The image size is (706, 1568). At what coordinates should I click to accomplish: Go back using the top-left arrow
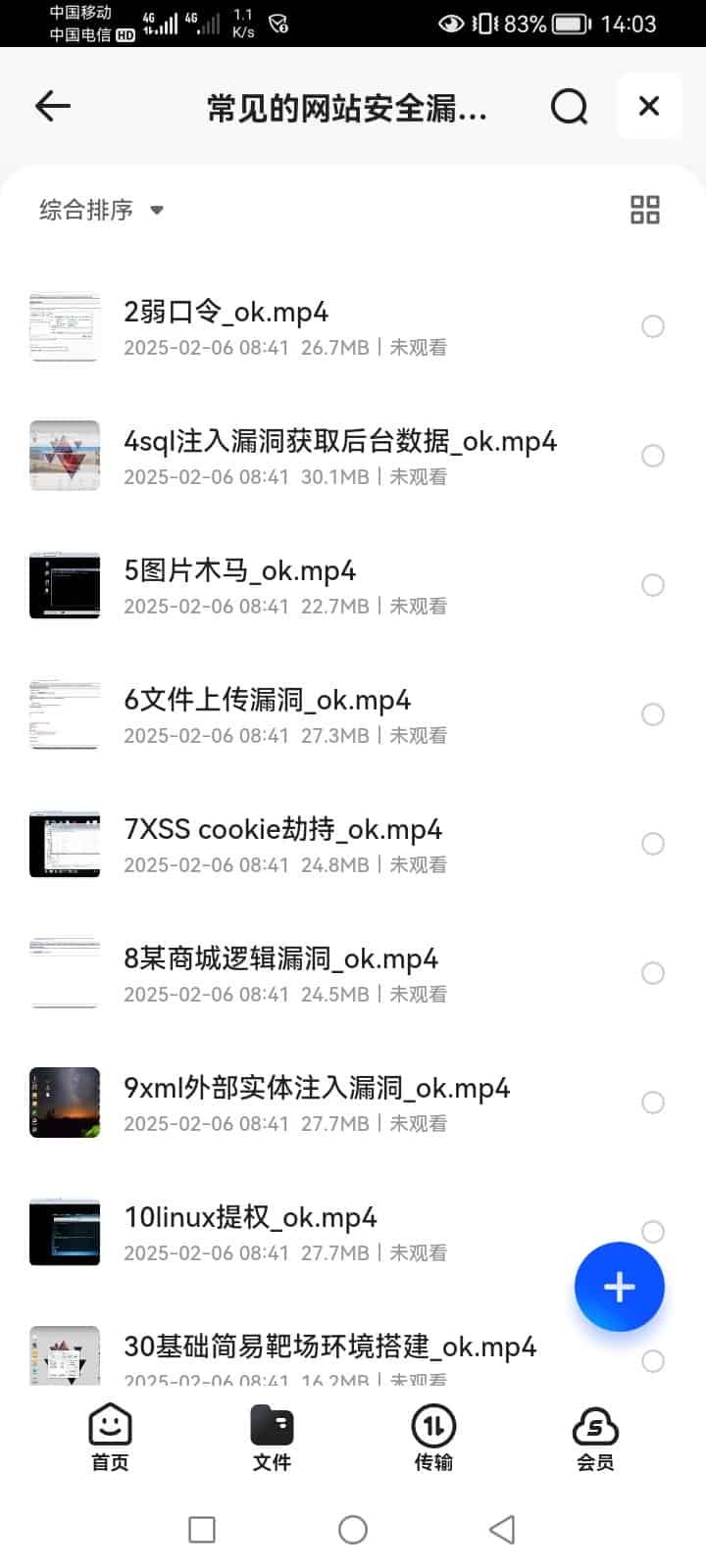point(53,106)
